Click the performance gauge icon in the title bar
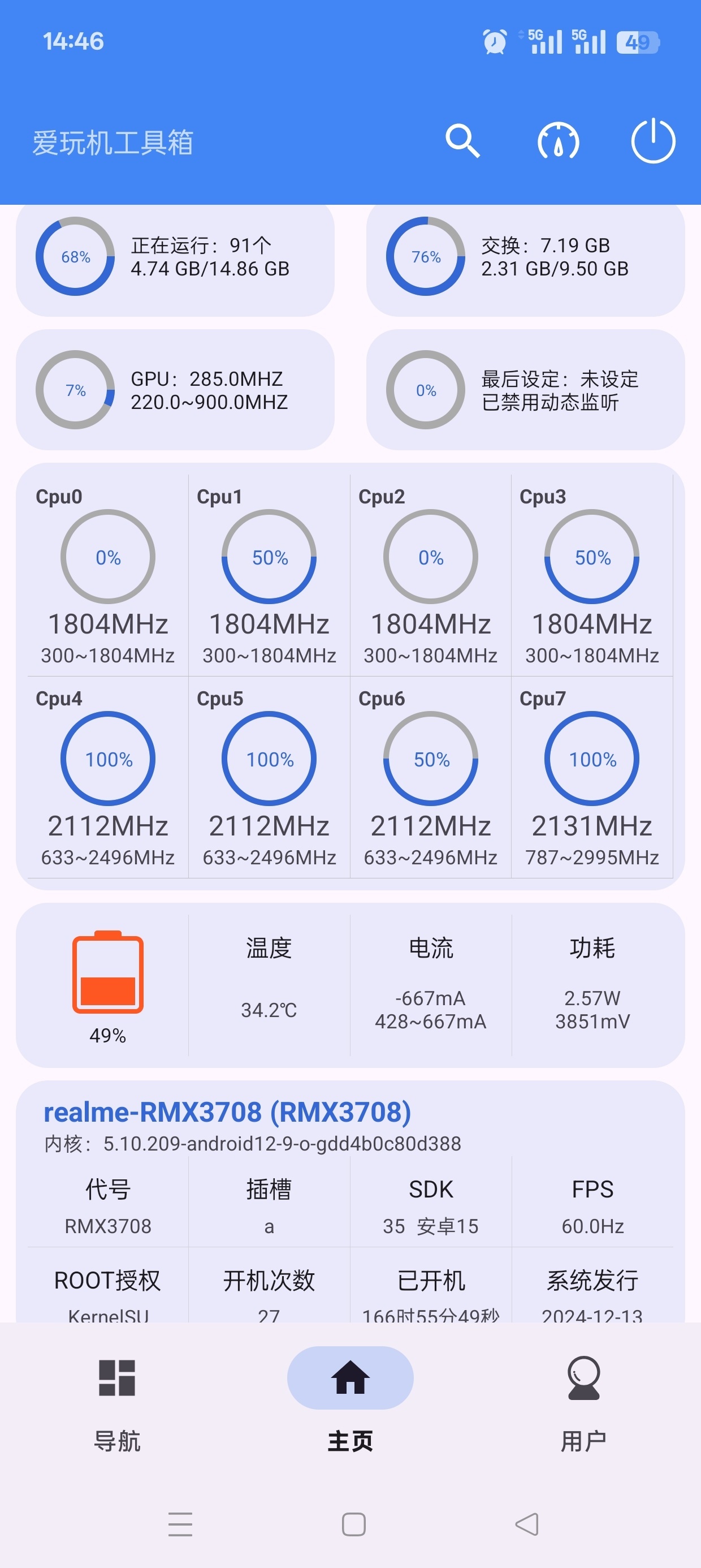This screenshot has width=701, height=1568. [557, 143]
